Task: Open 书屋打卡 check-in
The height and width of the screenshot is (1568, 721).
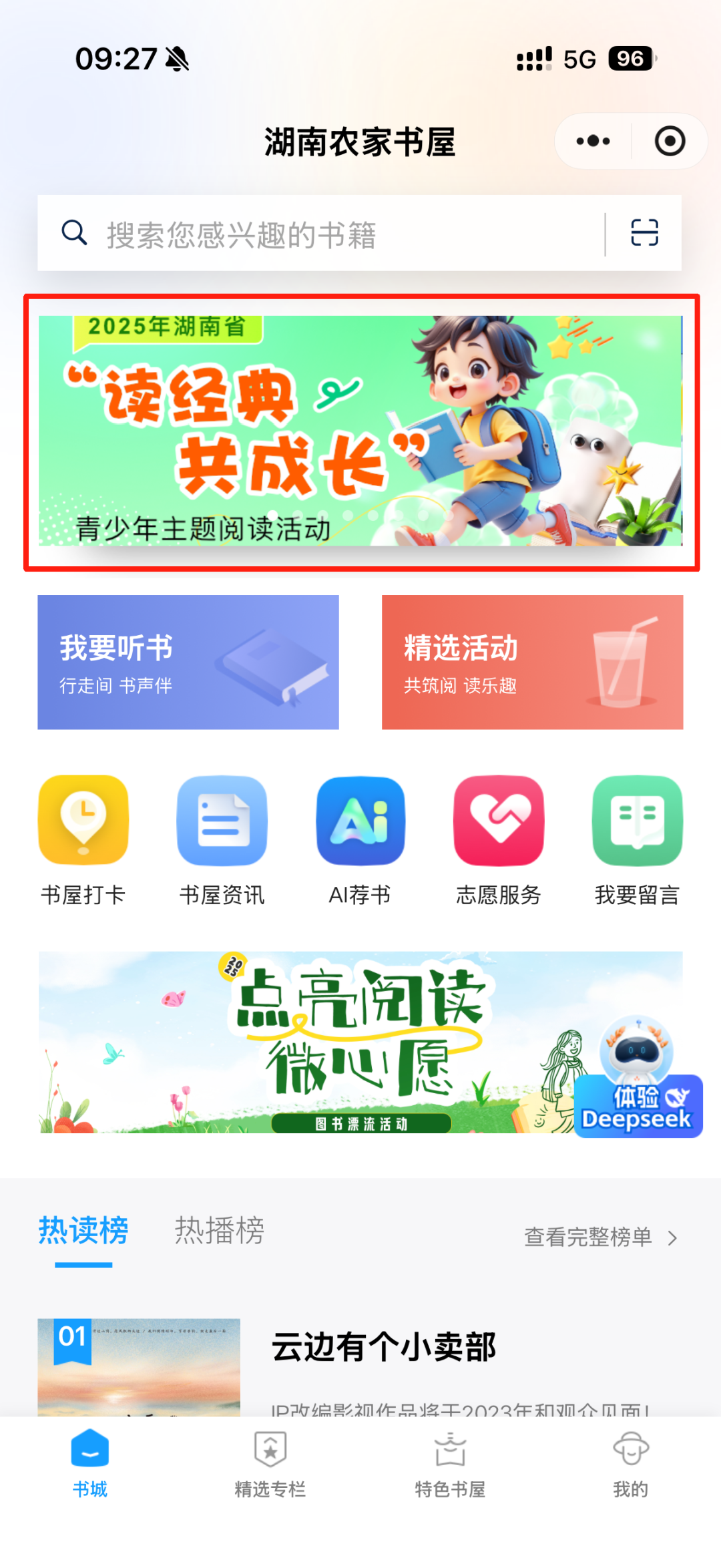Action: coord(83,839)
